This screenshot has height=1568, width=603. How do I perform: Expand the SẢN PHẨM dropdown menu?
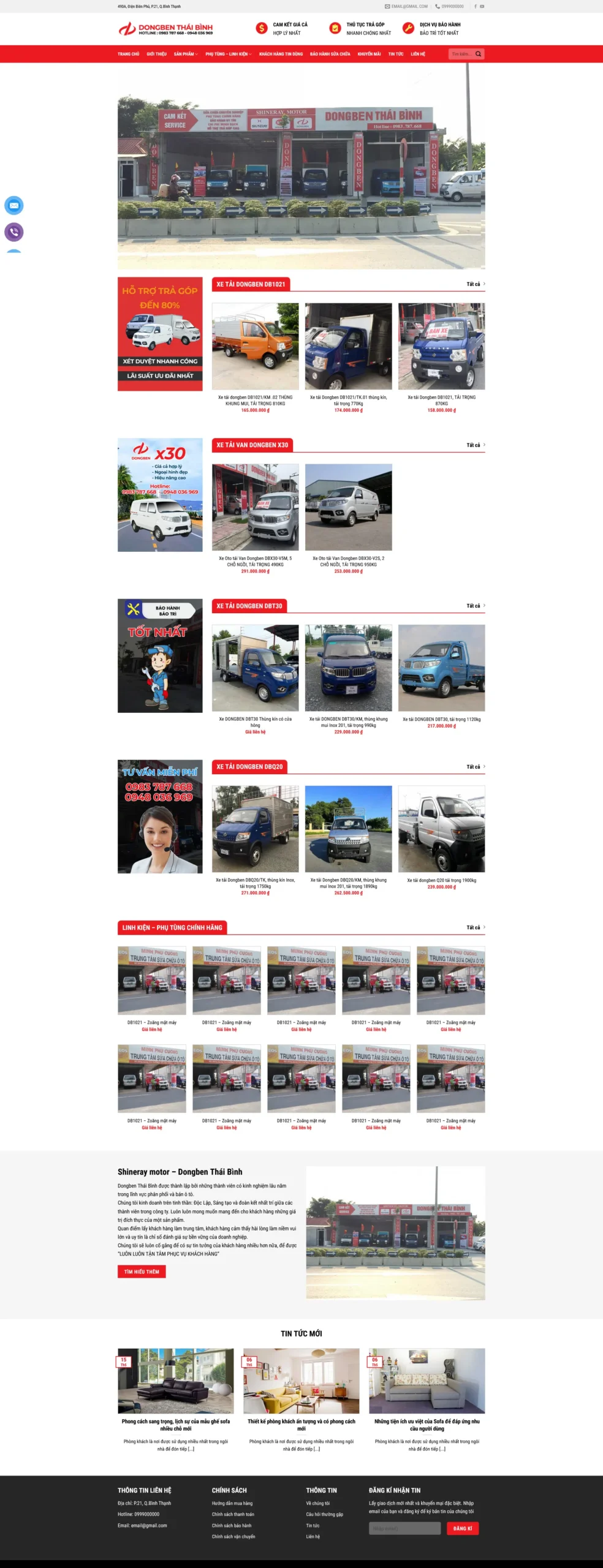pos(185,53)
